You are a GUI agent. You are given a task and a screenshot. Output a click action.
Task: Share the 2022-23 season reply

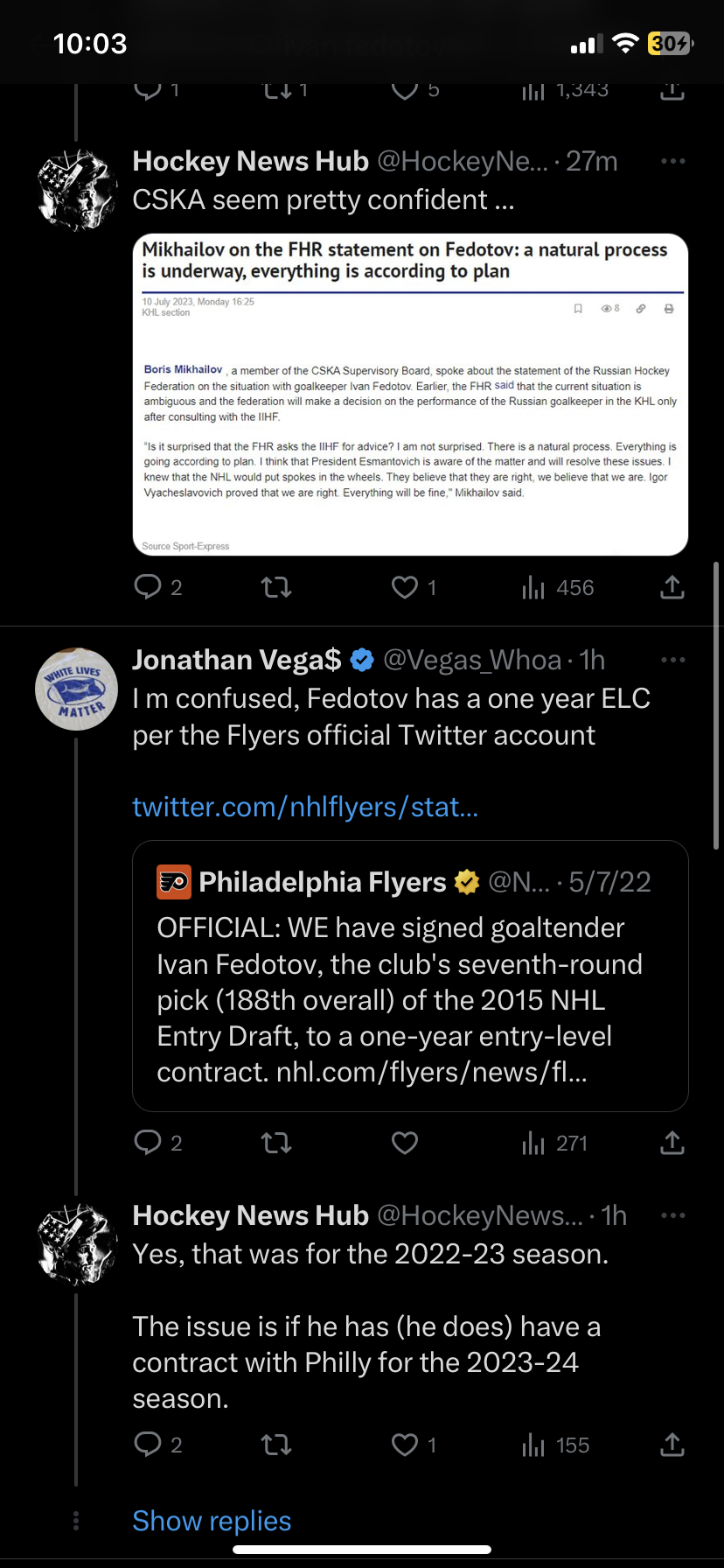672,1444
